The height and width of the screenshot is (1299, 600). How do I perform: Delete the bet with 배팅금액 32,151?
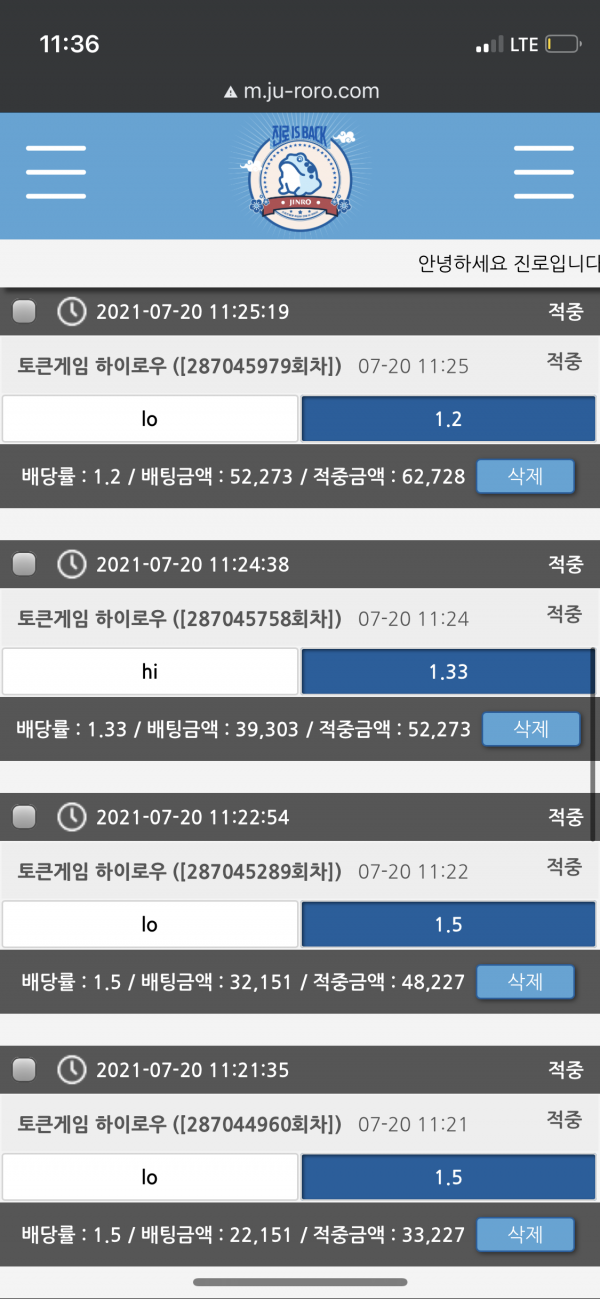526,982
